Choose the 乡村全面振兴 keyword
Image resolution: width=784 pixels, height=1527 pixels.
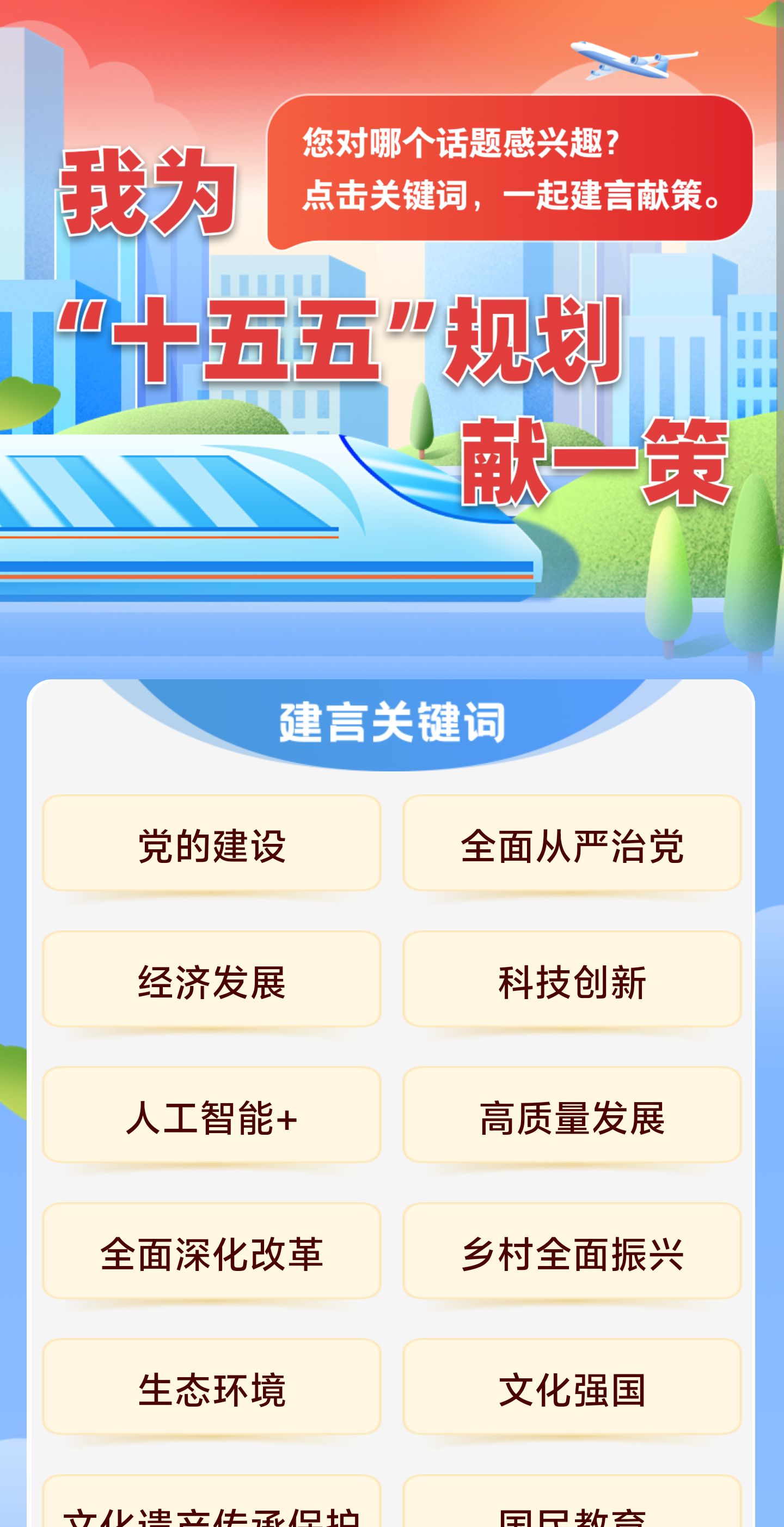coord(572,1251)
